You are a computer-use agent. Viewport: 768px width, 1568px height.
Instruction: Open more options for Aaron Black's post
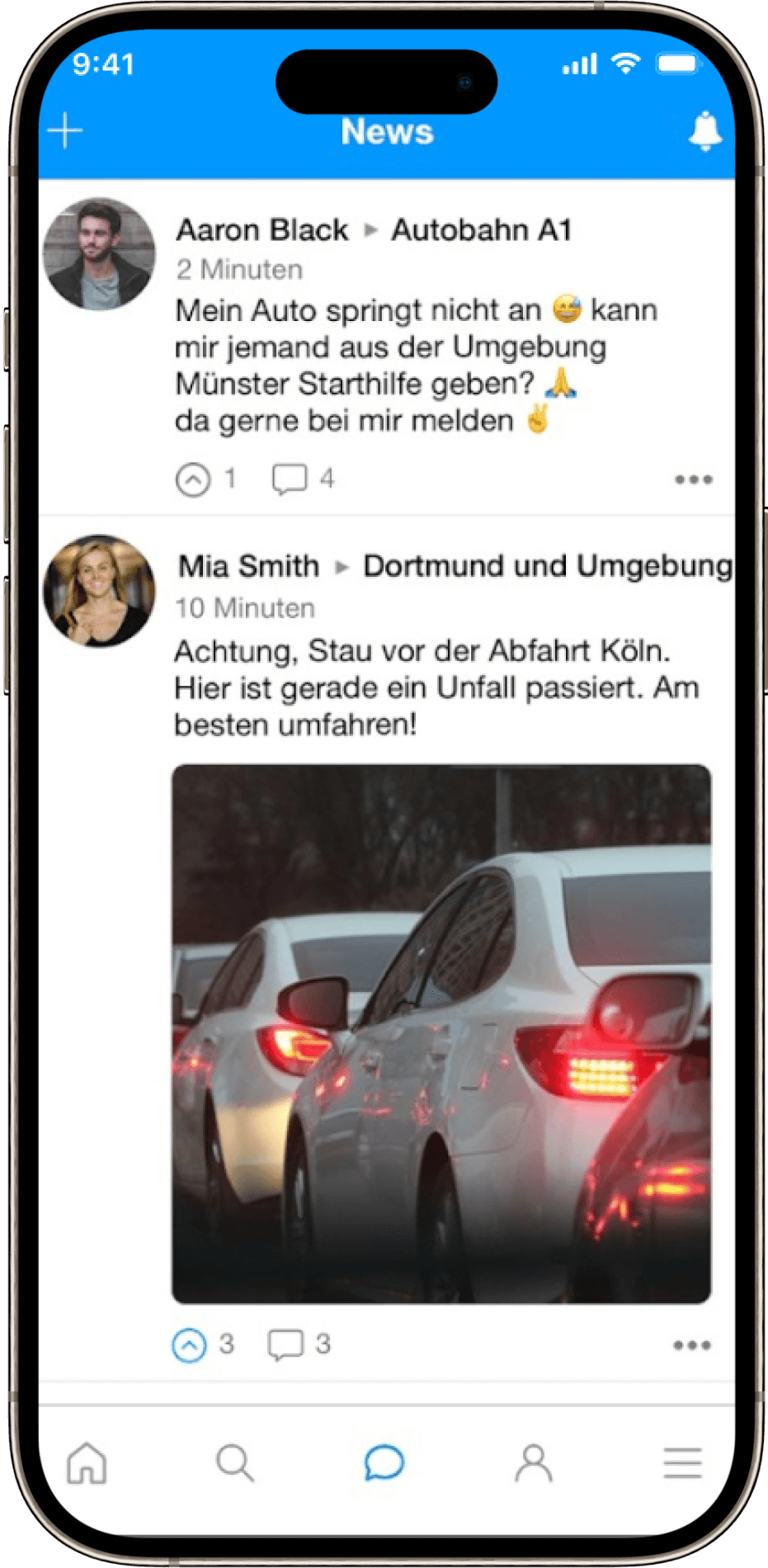click(x=693, y=479)
